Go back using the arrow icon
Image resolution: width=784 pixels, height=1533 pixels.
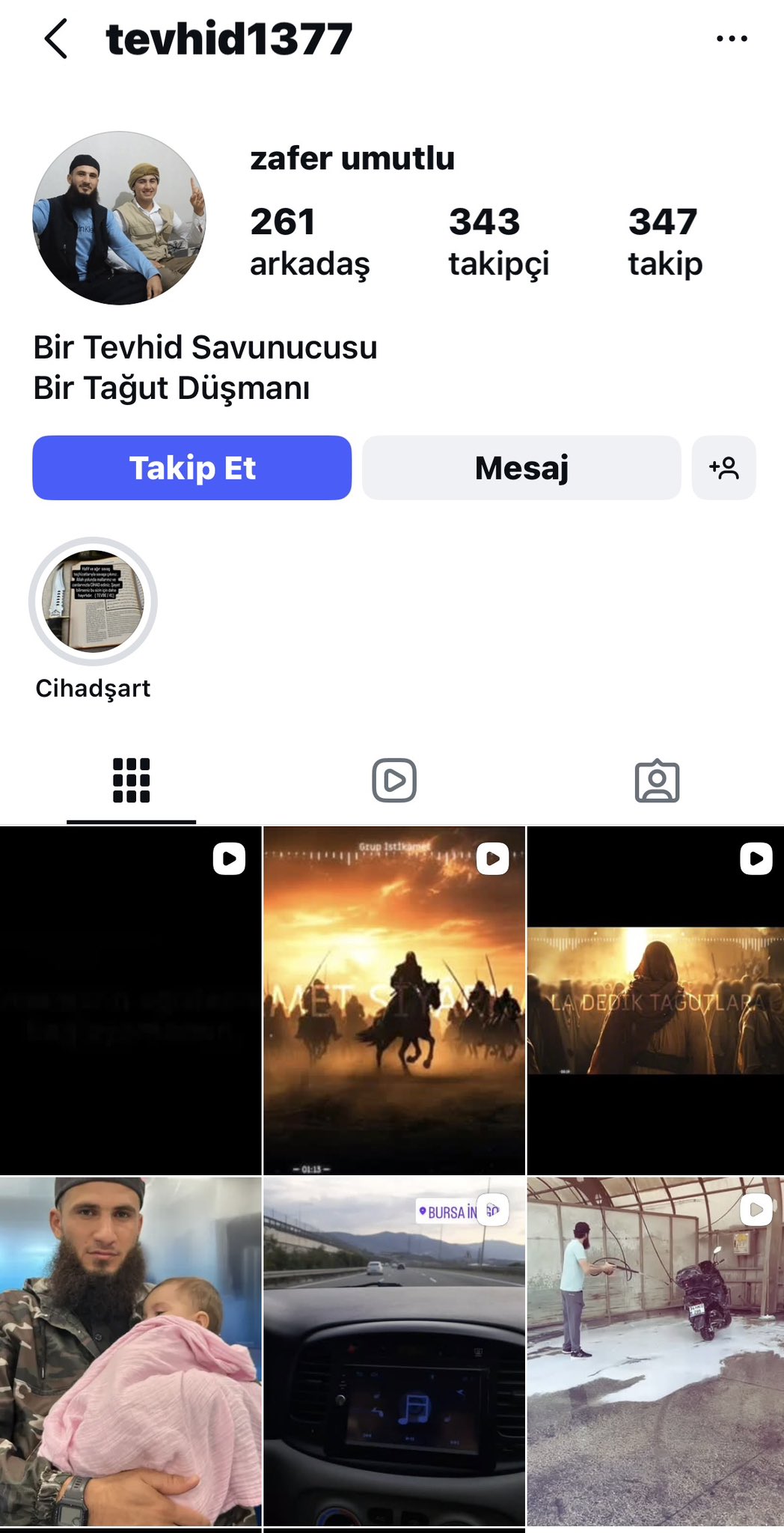(x=56, y=39)
